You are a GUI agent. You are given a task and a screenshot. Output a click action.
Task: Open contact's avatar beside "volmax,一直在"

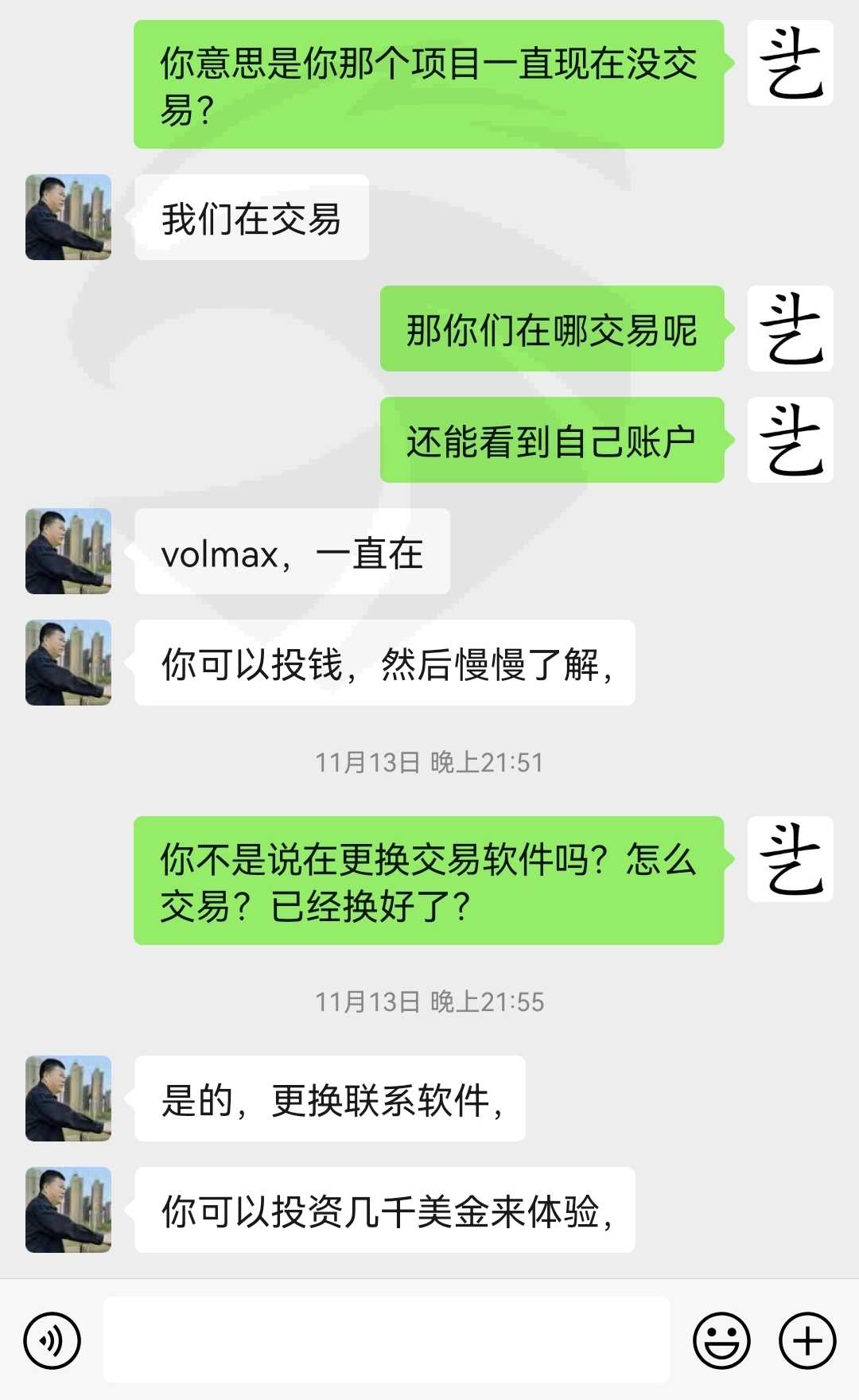click(68, 551)
